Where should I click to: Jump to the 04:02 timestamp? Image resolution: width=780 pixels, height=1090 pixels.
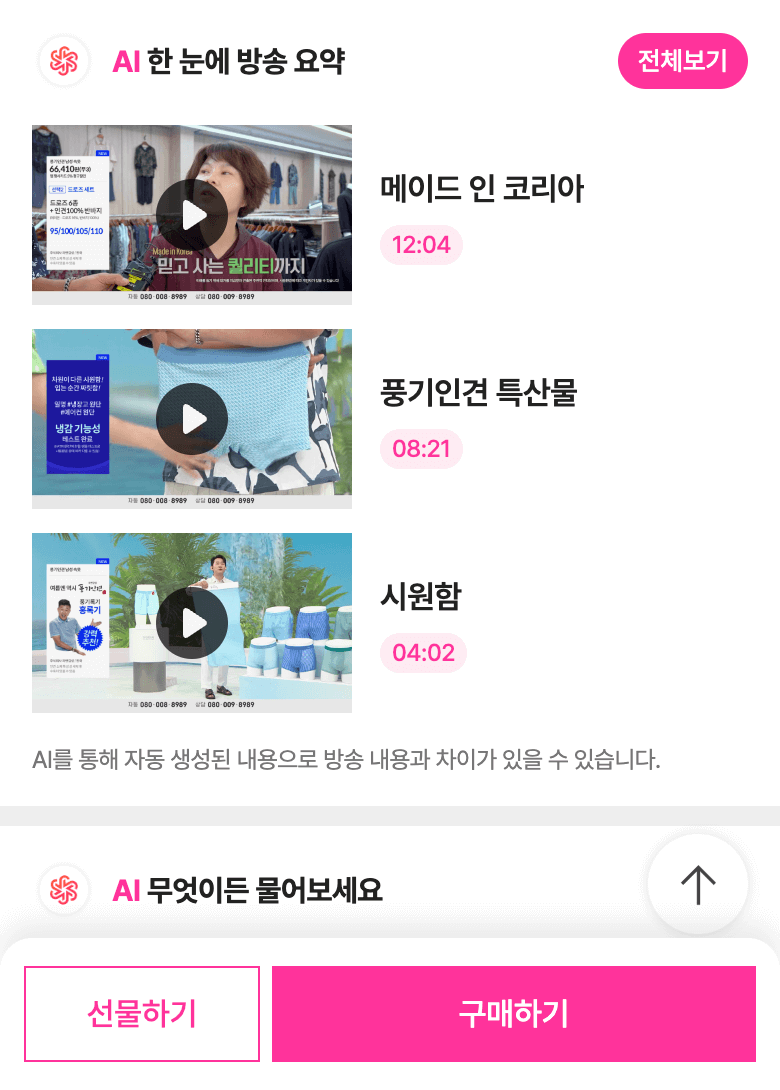423,653
